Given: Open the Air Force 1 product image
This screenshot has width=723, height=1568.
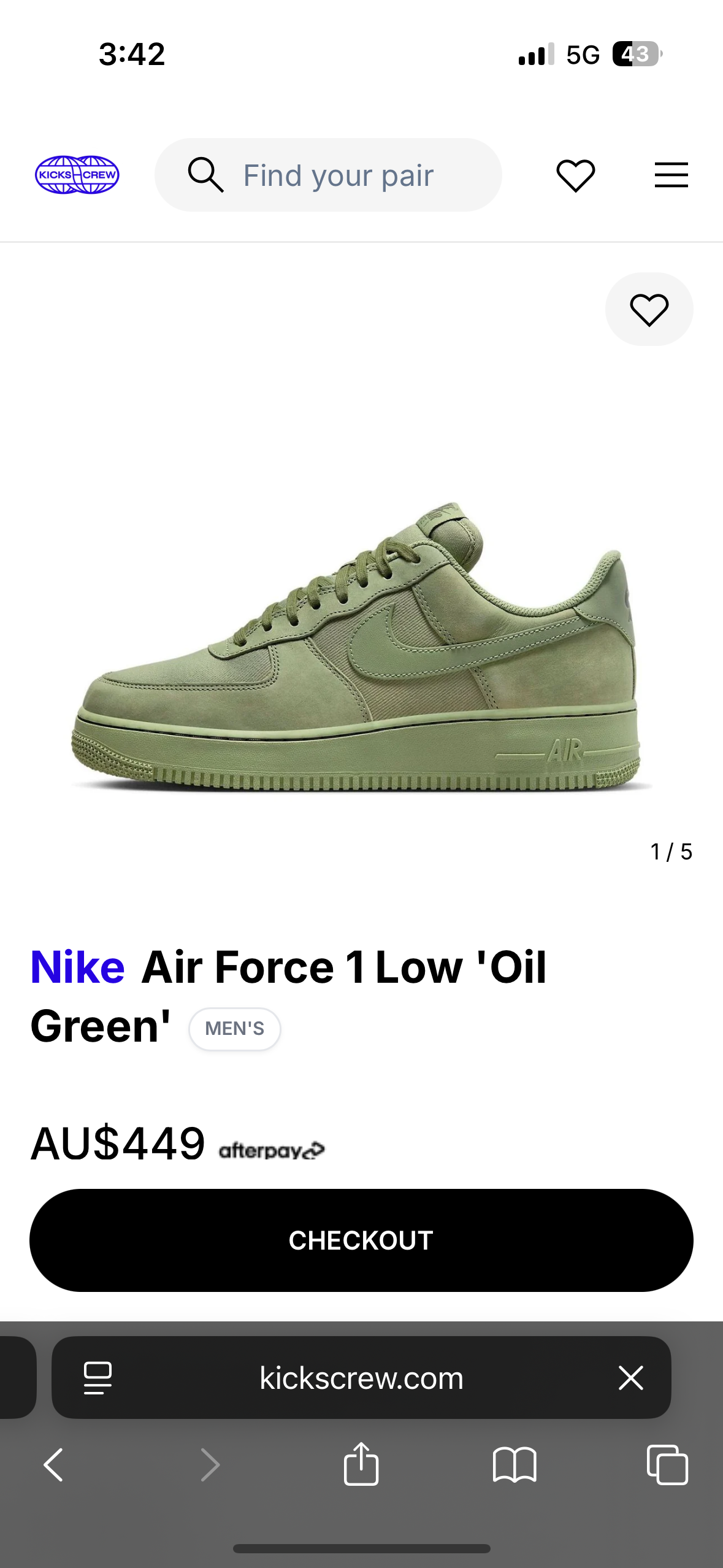Looking at the screenshot, I should pos(361,644).
